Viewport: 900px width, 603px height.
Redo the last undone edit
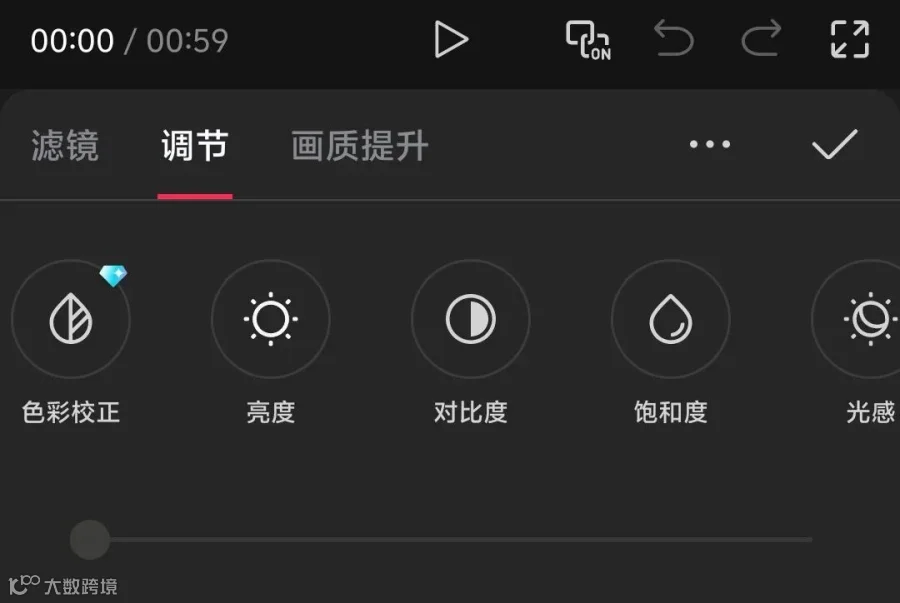pos(762,38)
